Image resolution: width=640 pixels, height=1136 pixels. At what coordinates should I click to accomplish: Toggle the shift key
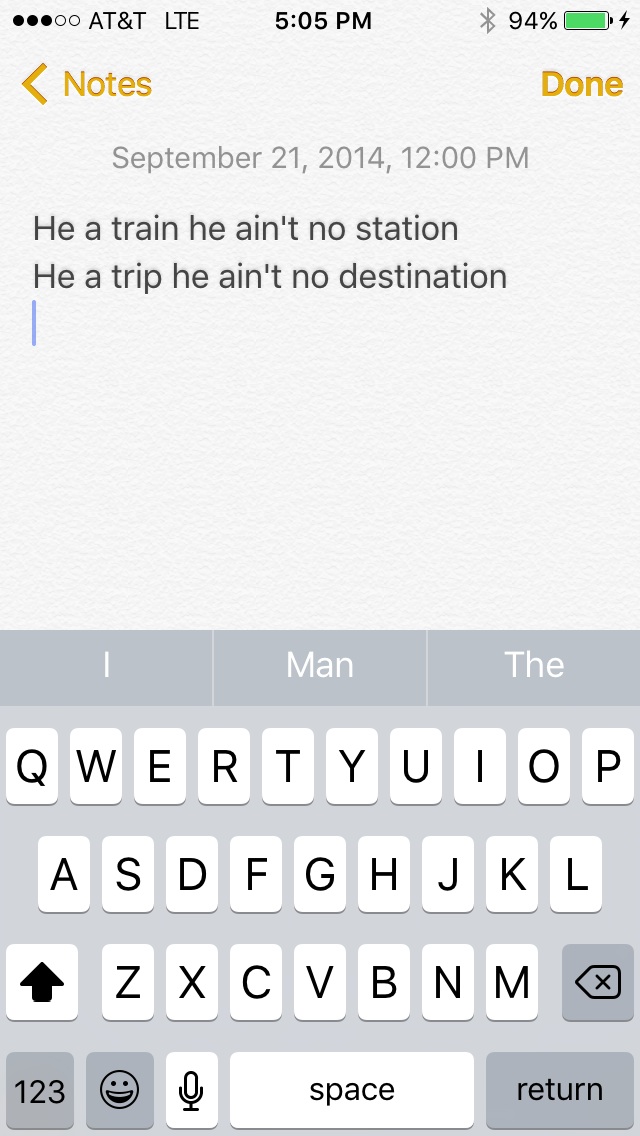click(42, 983)
